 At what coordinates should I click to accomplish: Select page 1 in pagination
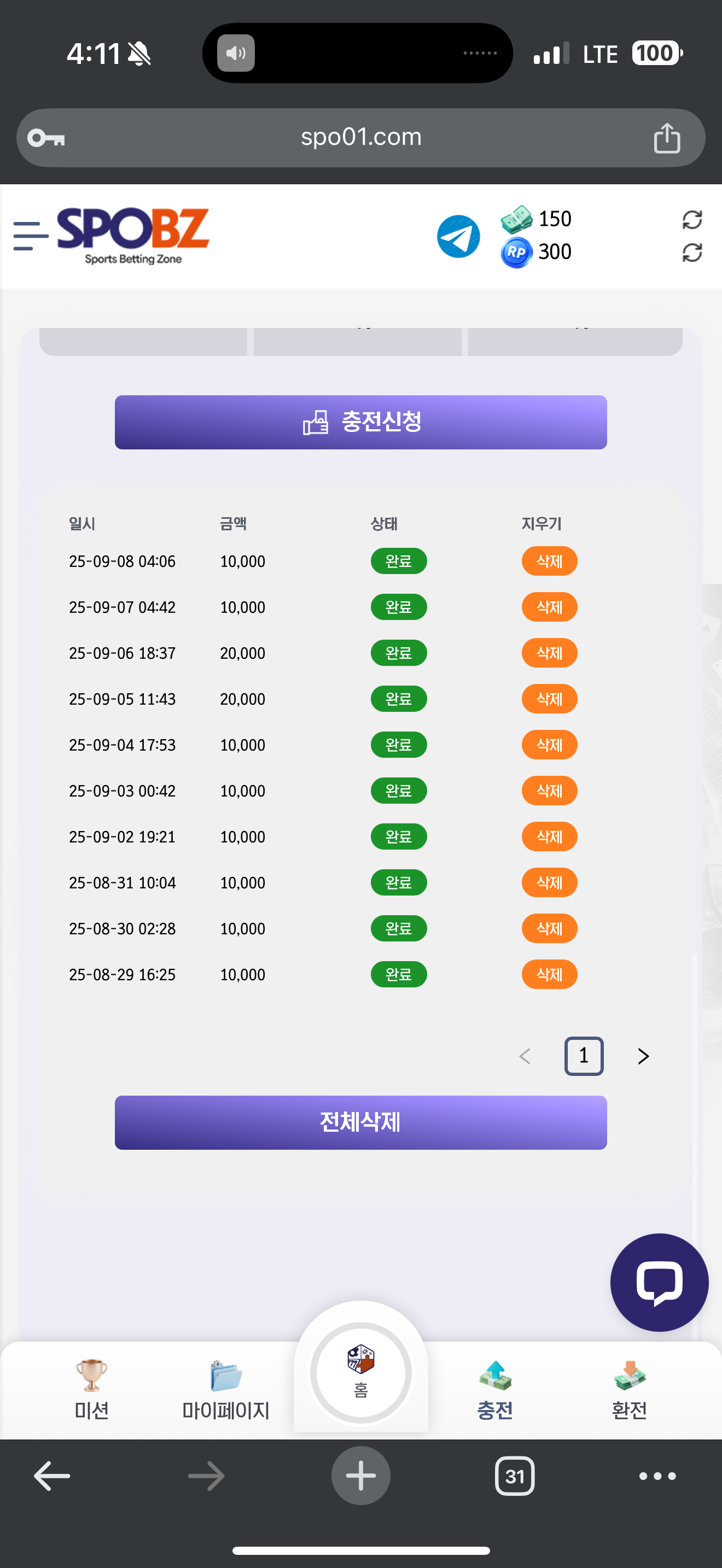tap(583, 1056)
